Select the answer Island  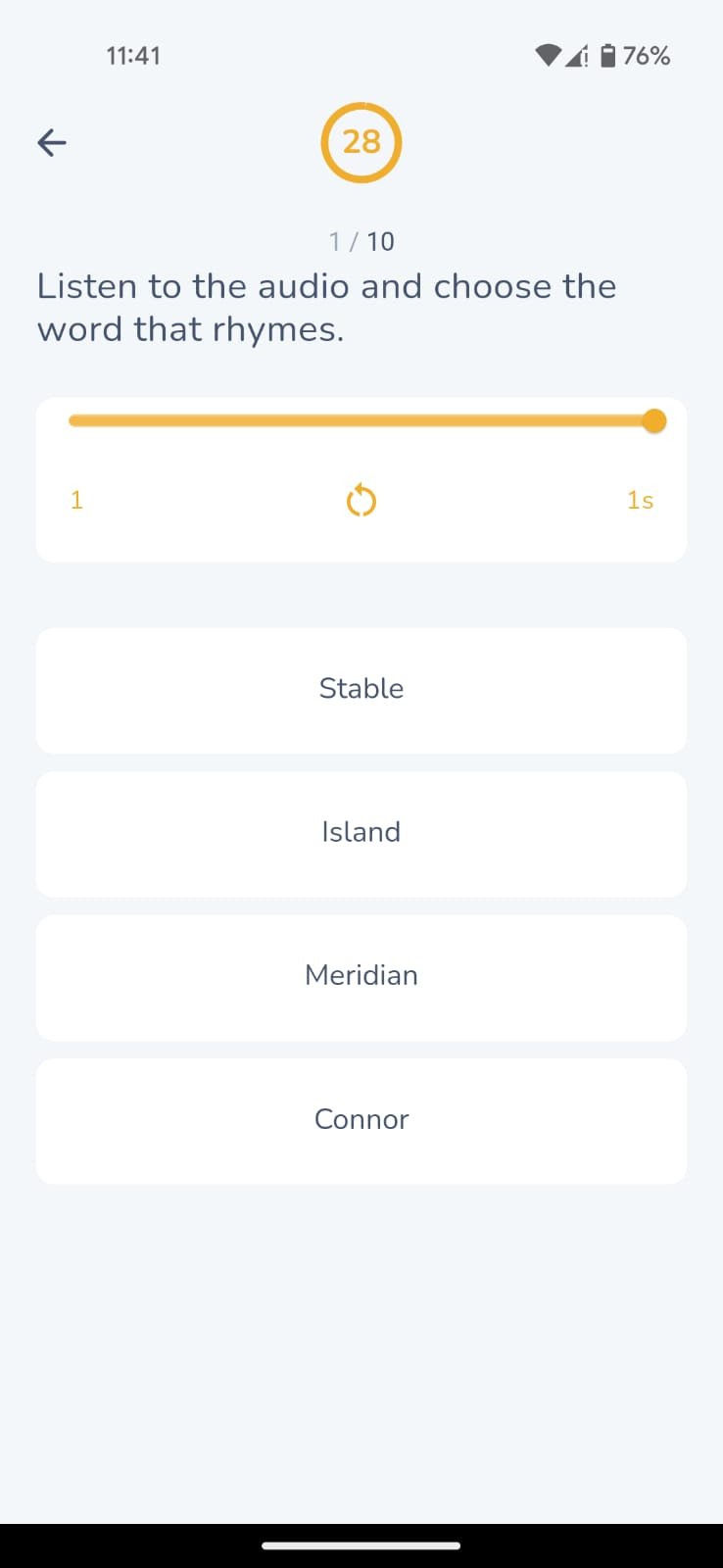click(361, 832)
